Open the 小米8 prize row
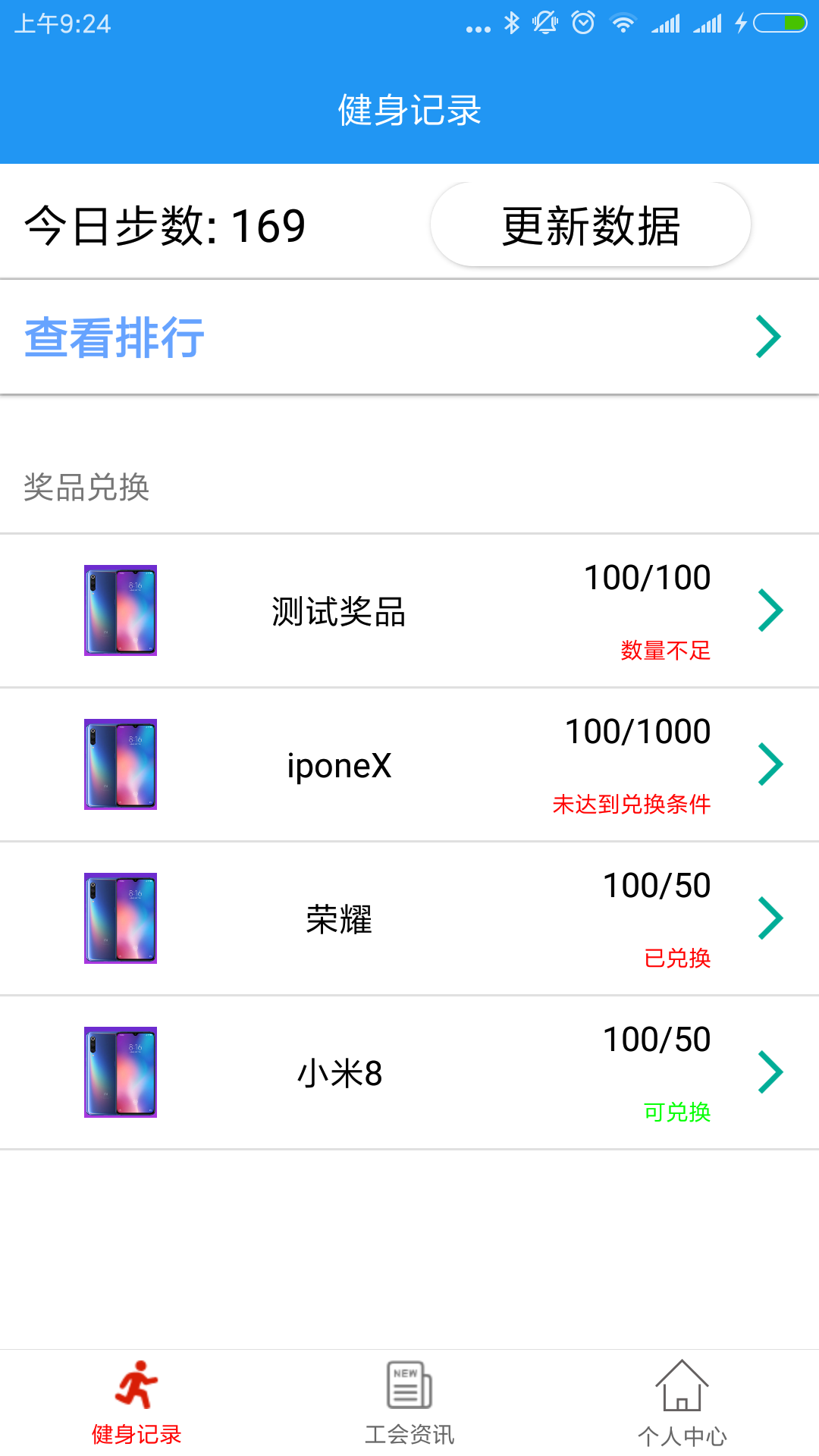This screenshot has height=1456, width=819. coord(409,1073)
